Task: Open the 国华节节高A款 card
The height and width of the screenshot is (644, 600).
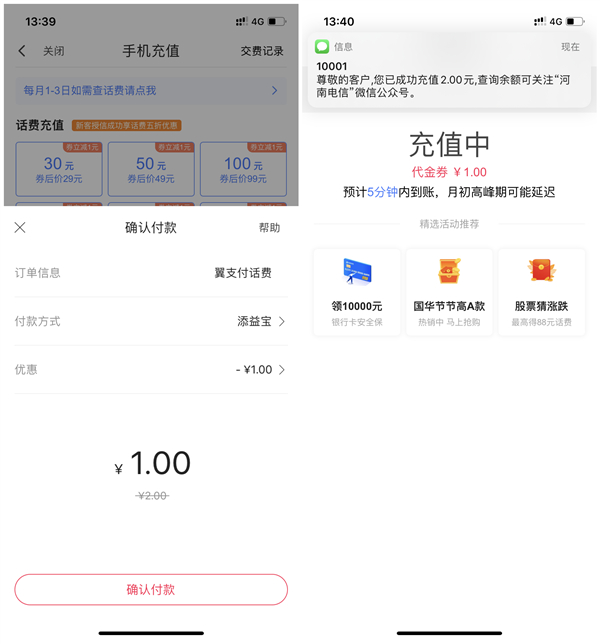Action: [449, 291]
